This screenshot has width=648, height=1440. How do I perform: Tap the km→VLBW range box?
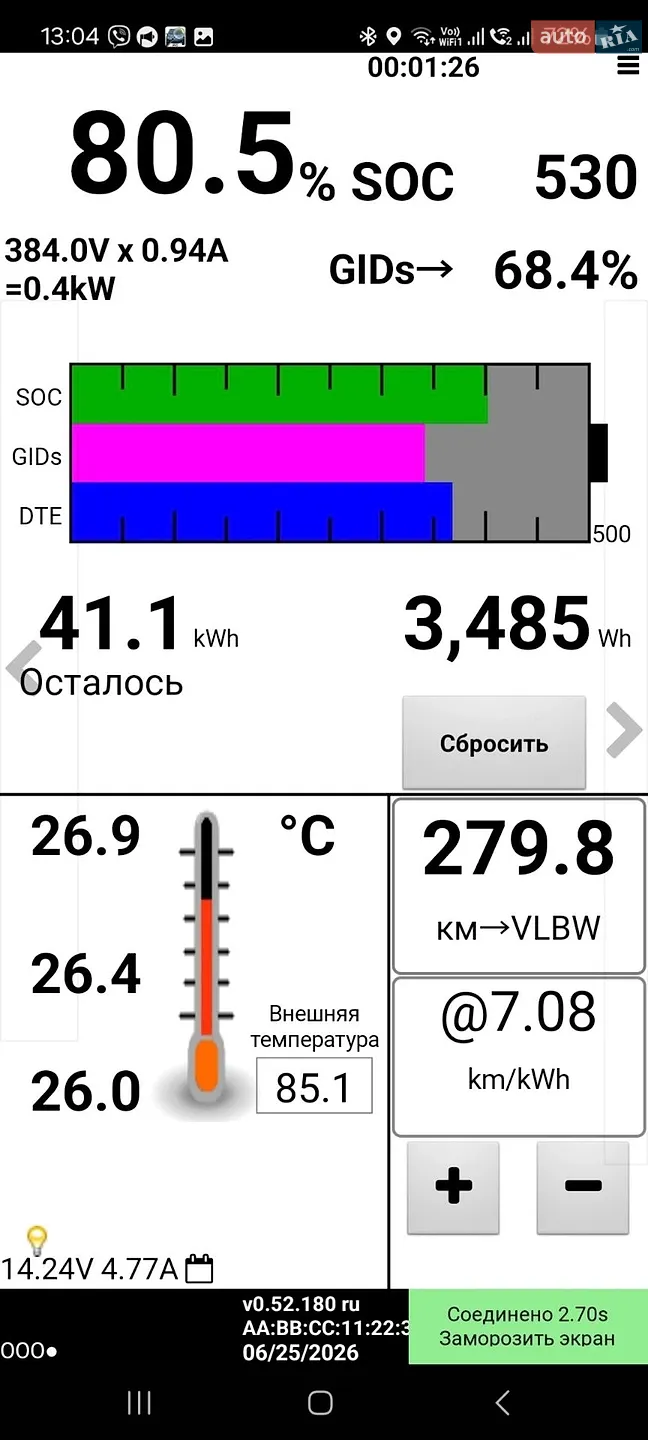pos(519,886)
